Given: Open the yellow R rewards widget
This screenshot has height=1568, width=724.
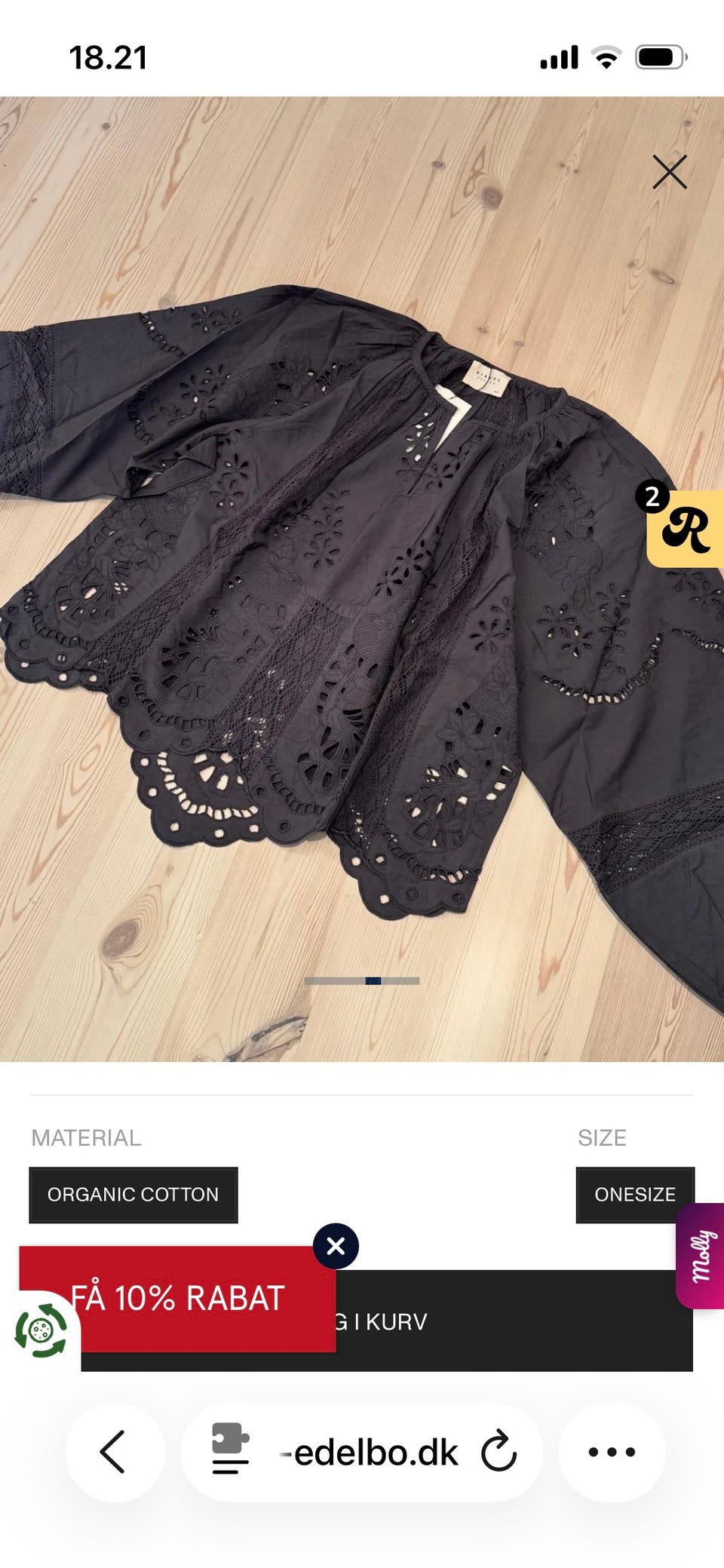Looking at the screenshot, I should tap(686, 529).
